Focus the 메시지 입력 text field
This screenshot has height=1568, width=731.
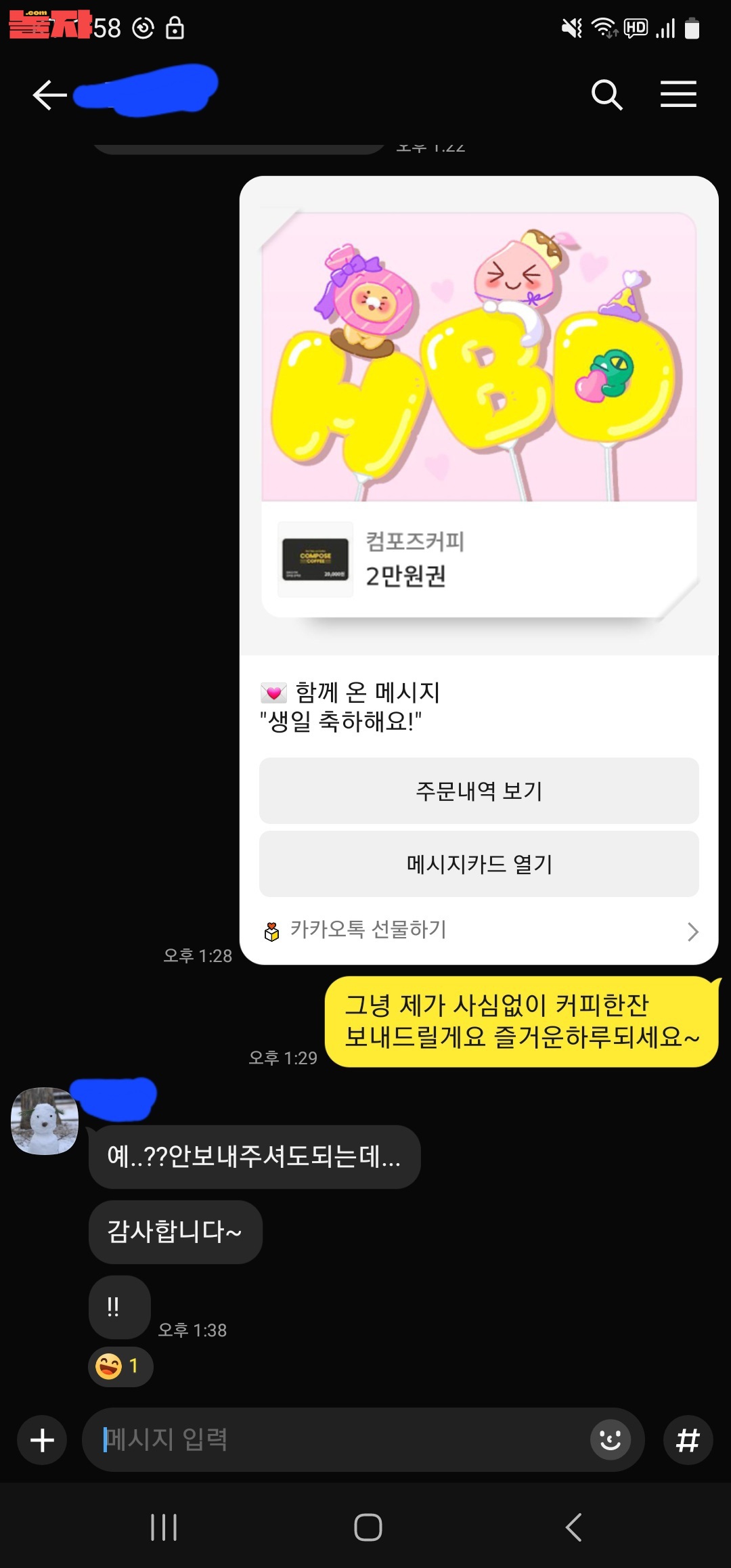[338, 1440]
